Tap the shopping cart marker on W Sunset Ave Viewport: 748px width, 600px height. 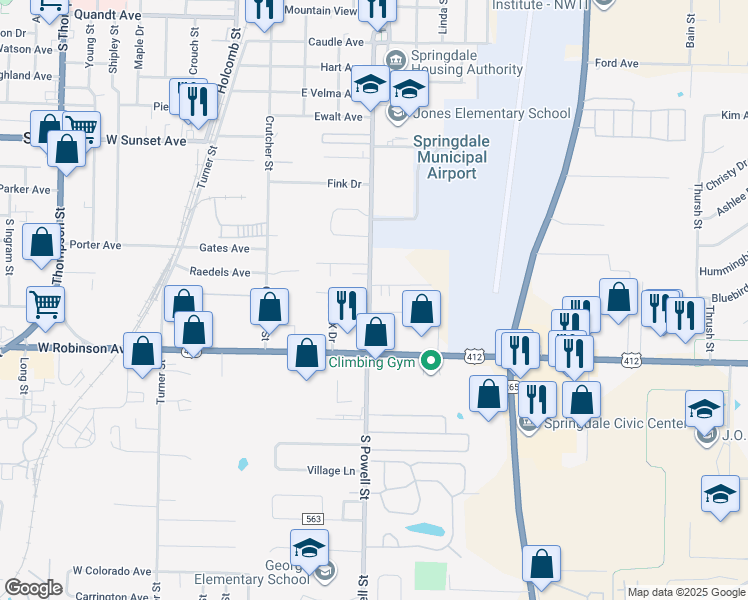82,128
